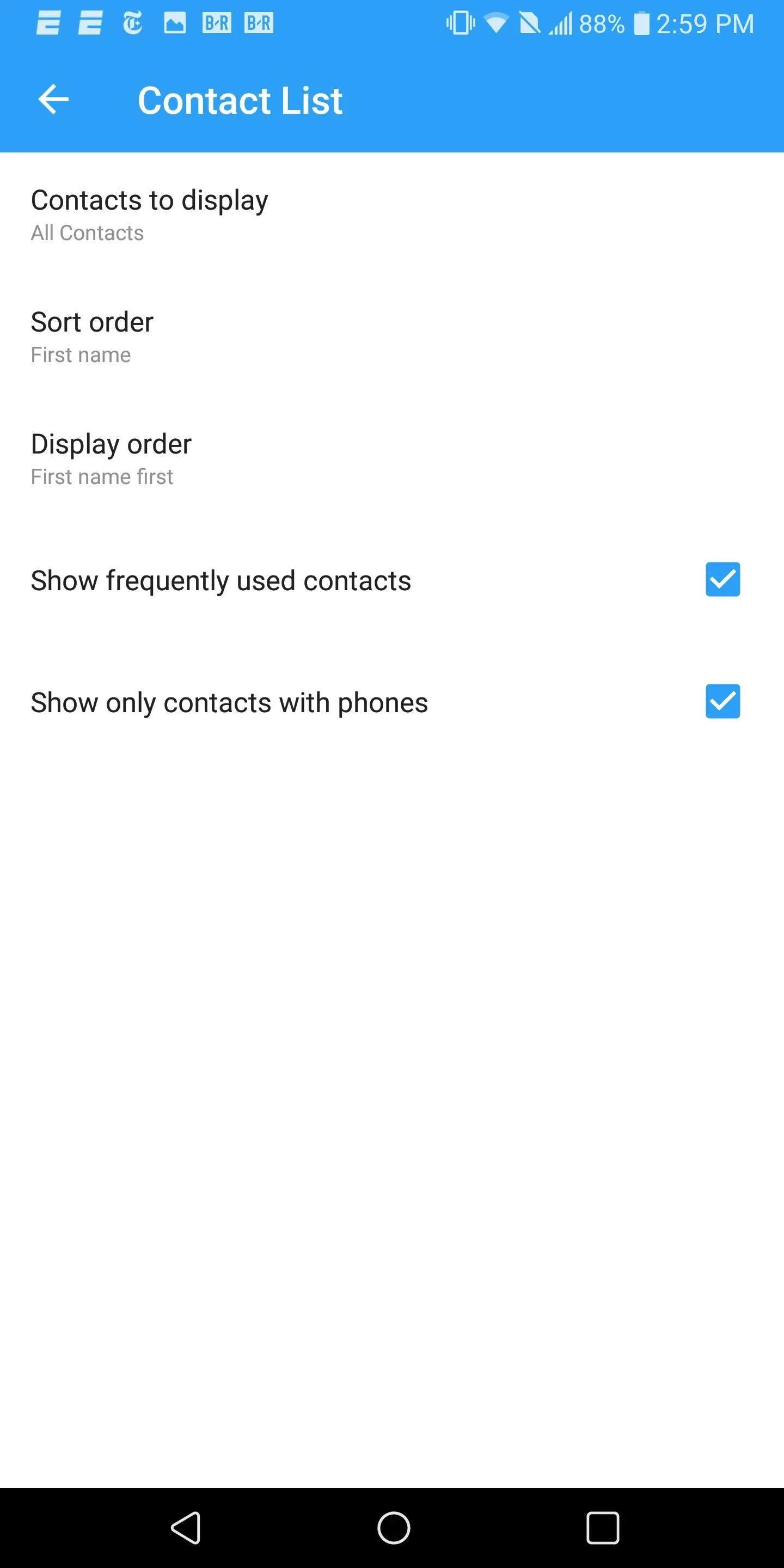Disable Show only contacts with phones
This screenshot has height=1568, width=784.
pos(722,701)
